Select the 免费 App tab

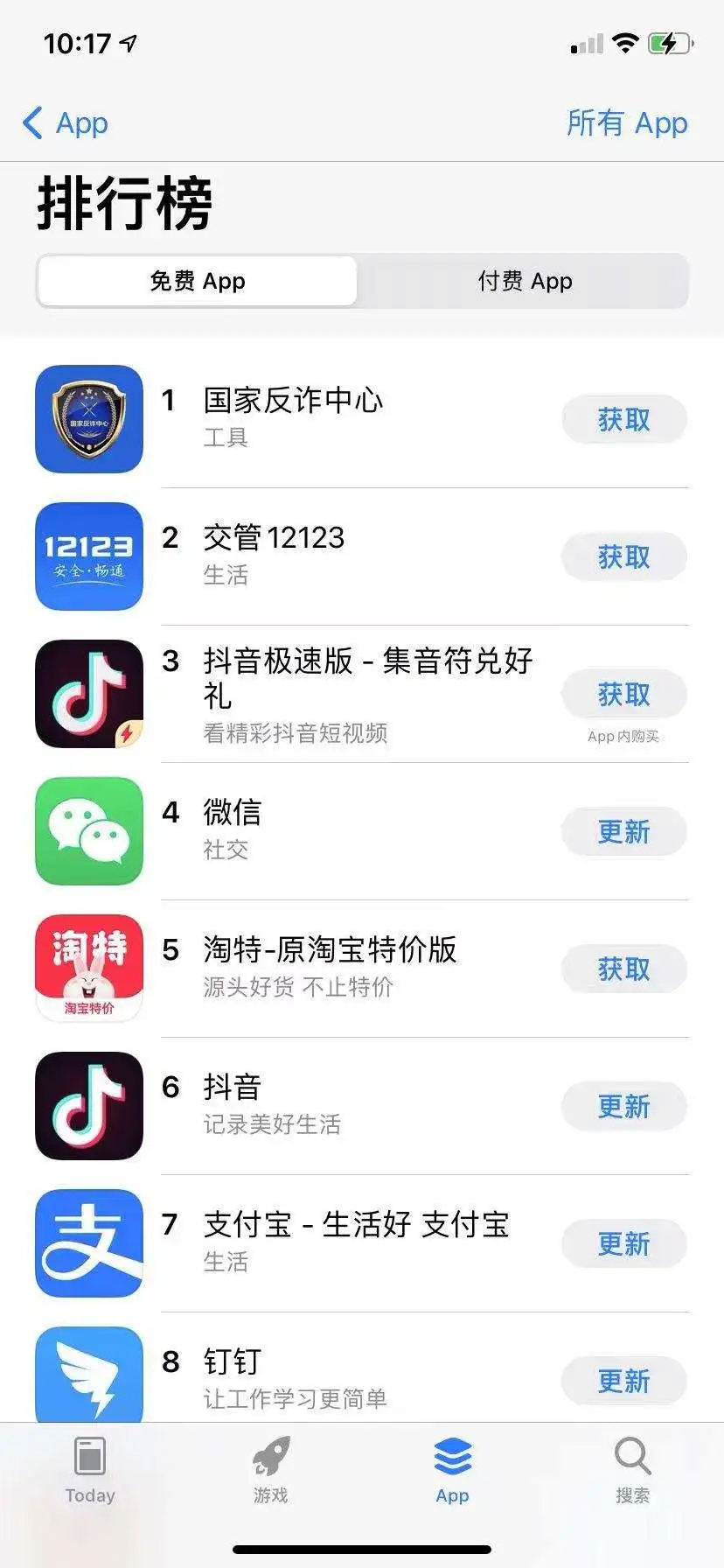[198, 281]
